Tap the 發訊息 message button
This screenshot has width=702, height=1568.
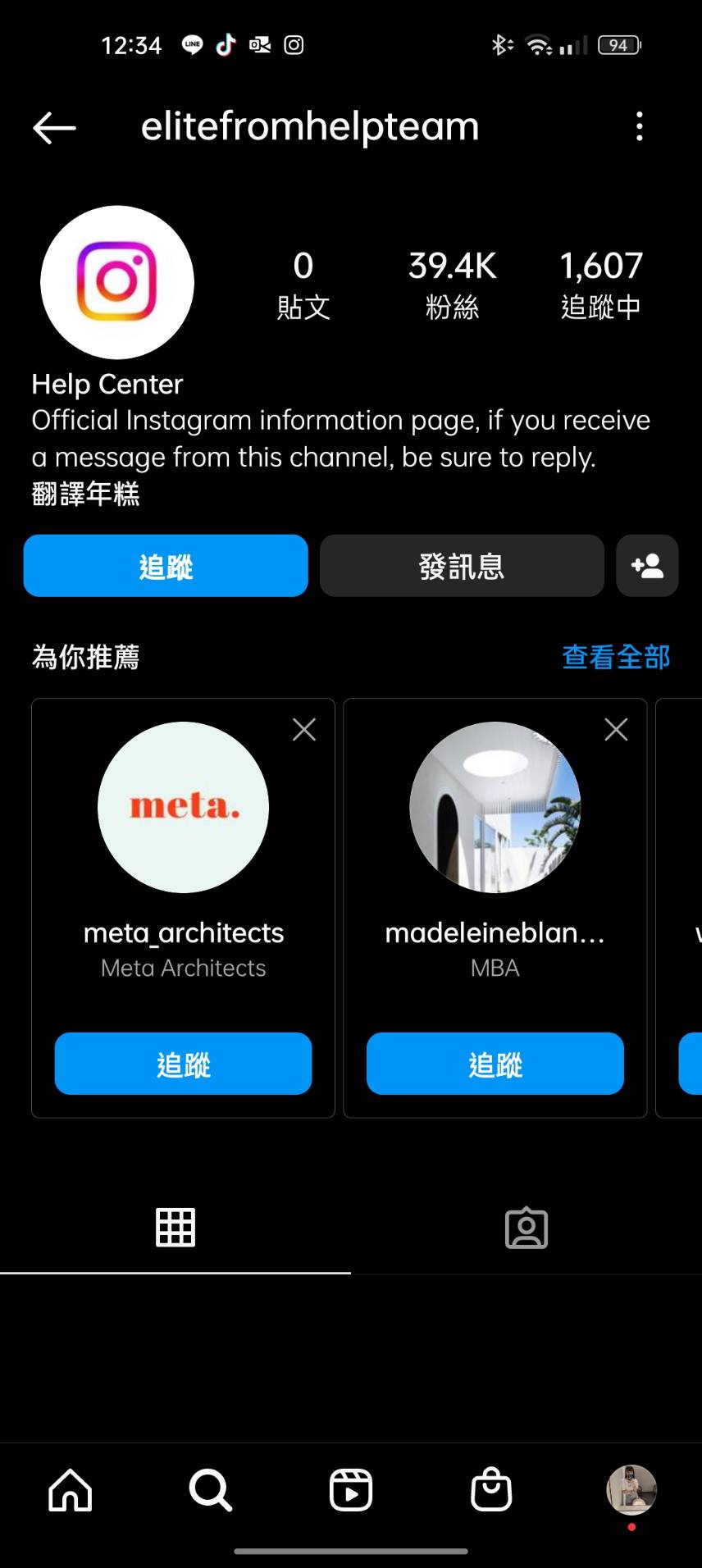pos(462,566)
